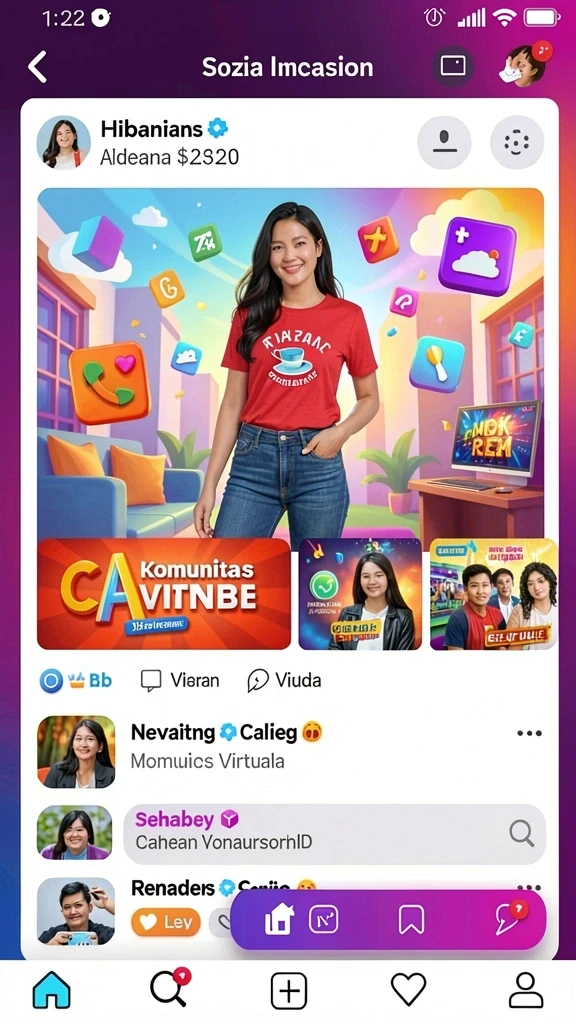This screenshot has height=1024, width=576.
Task: Tap the Vieran comment option
Action: point(180,680)
